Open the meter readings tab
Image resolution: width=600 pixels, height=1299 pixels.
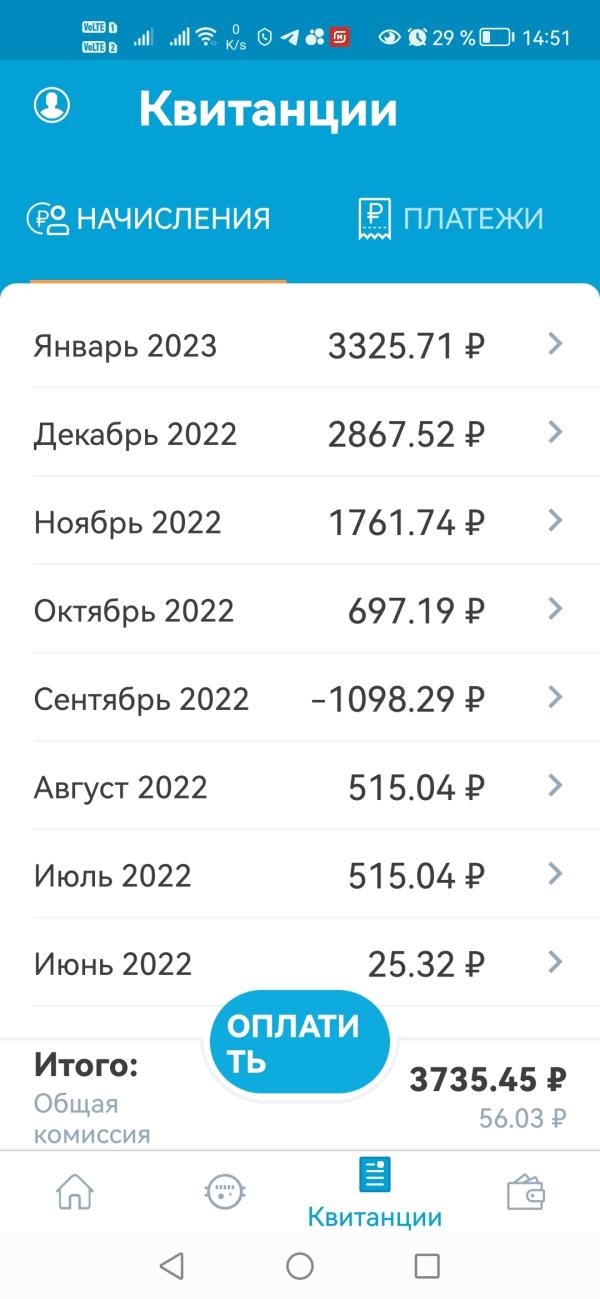[x=224, y=1191]
